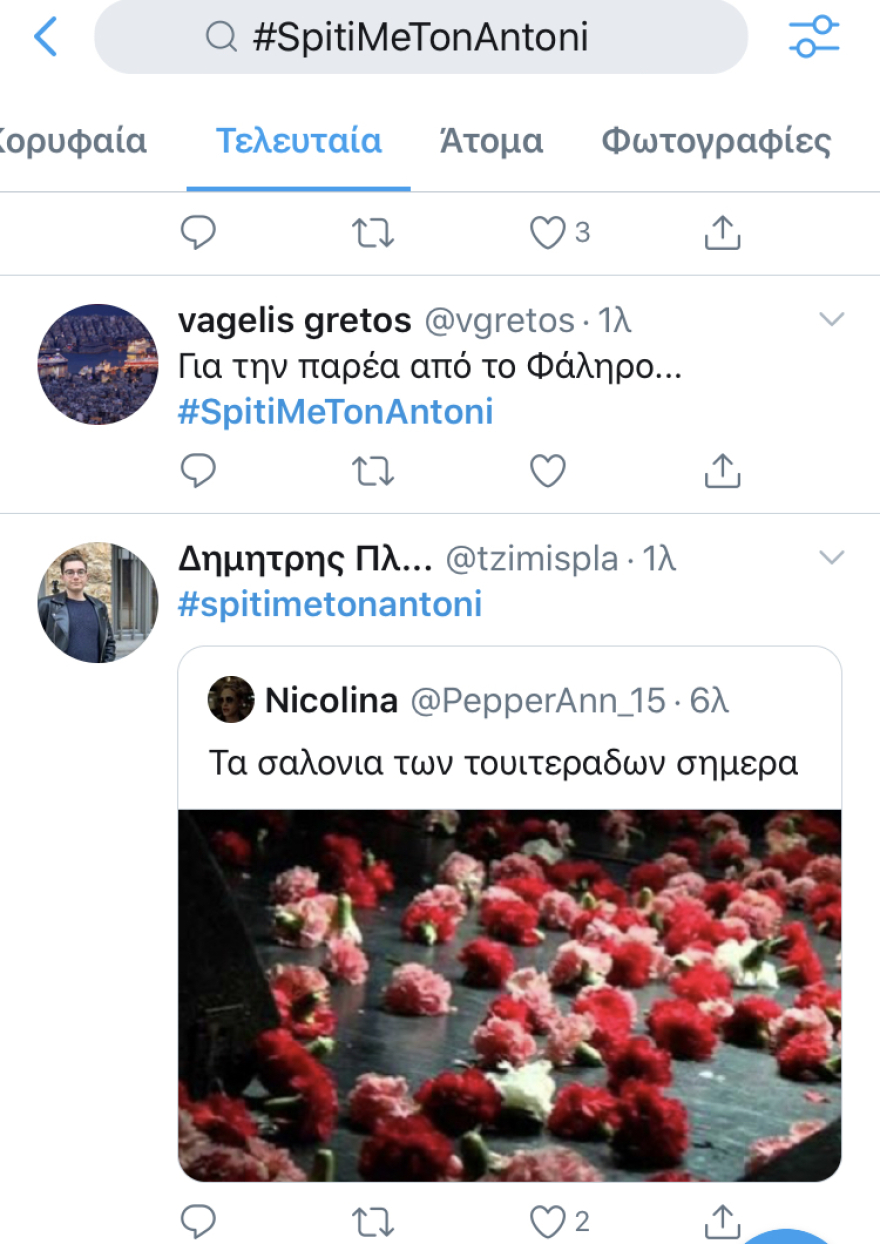The width and height of the screenshot is (880, 1244).
Task: Retweet the carnations photo tweet
Action: (372, 1220)
